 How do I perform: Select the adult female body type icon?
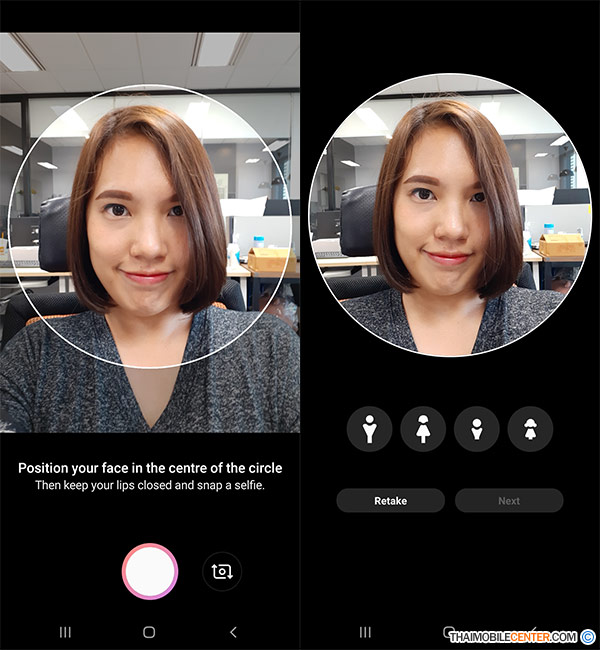(423, 429)
